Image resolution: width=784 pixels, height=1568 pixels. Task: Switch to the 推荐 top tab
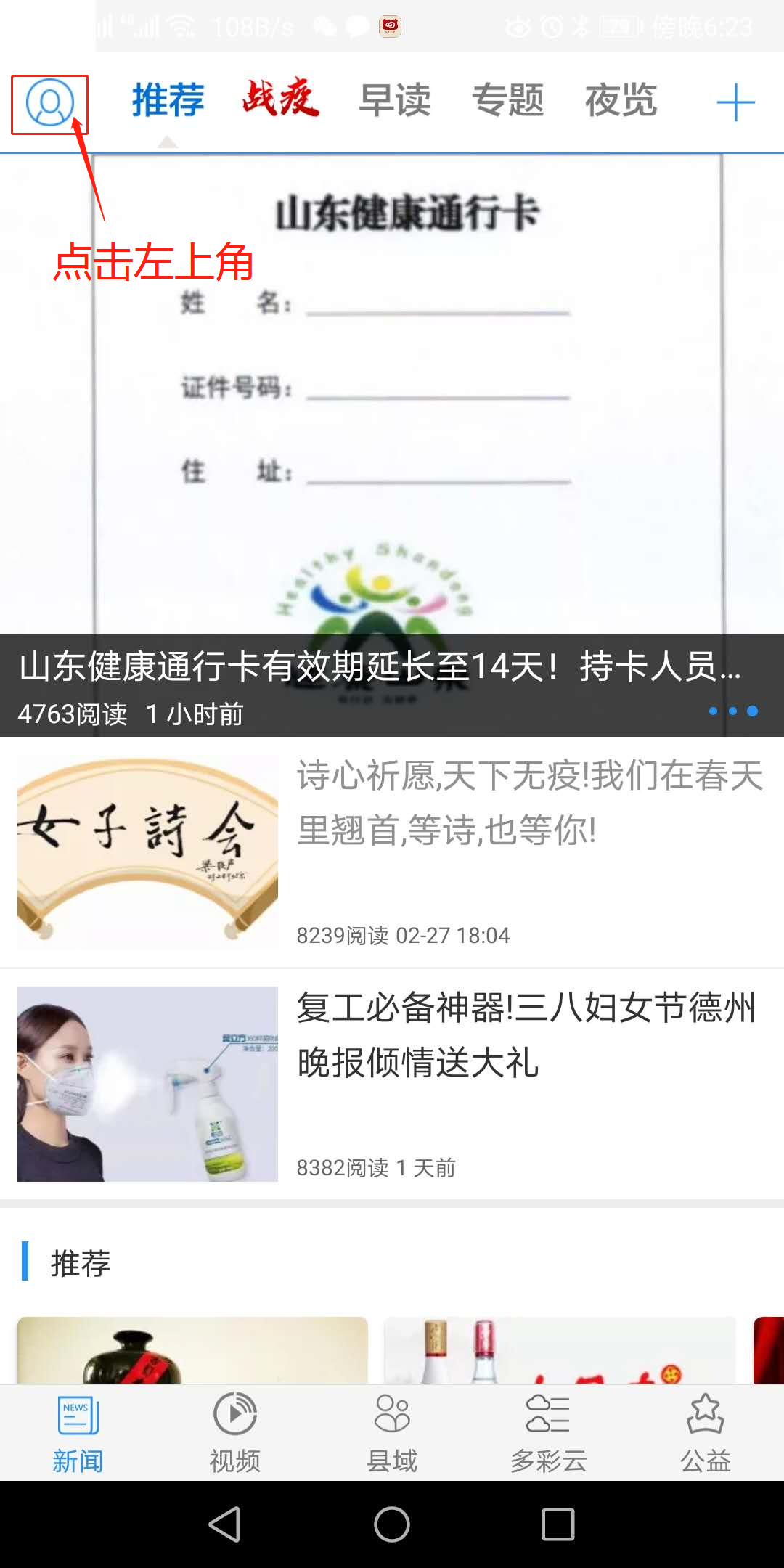168,100
